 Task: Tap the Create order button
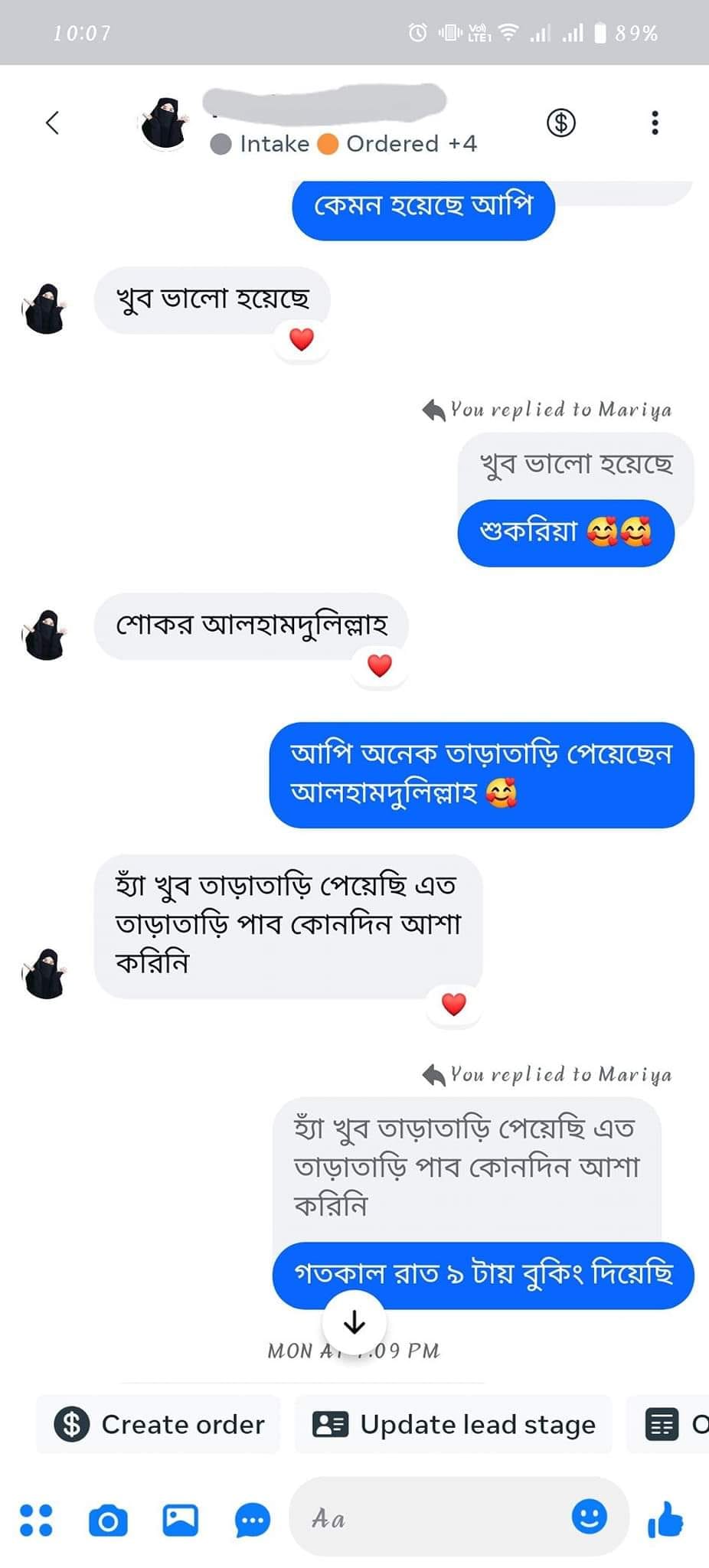click(159, 1425)
